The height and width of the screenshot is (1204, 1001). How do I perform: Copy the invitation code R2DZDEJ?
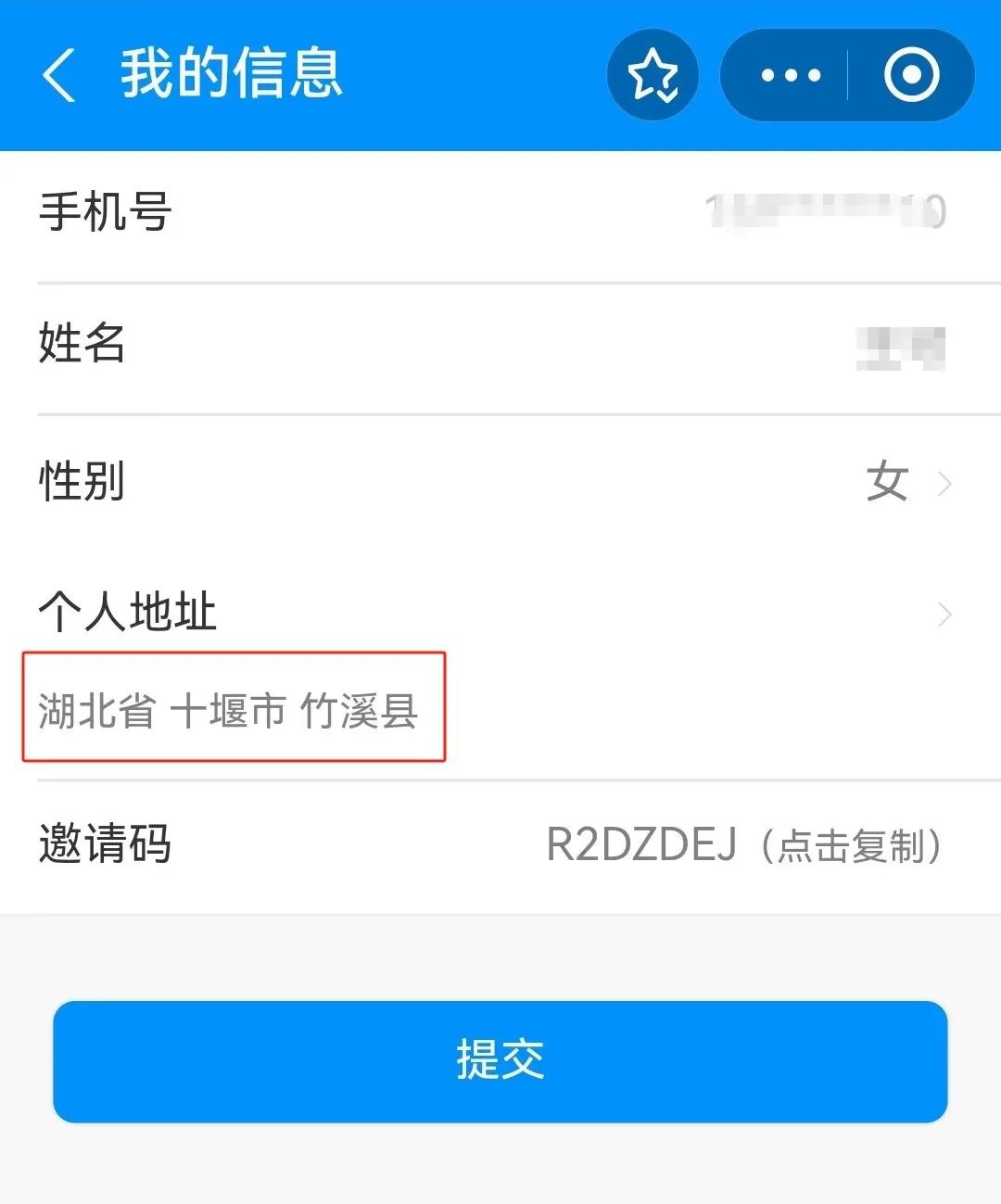tap(743, 845)
